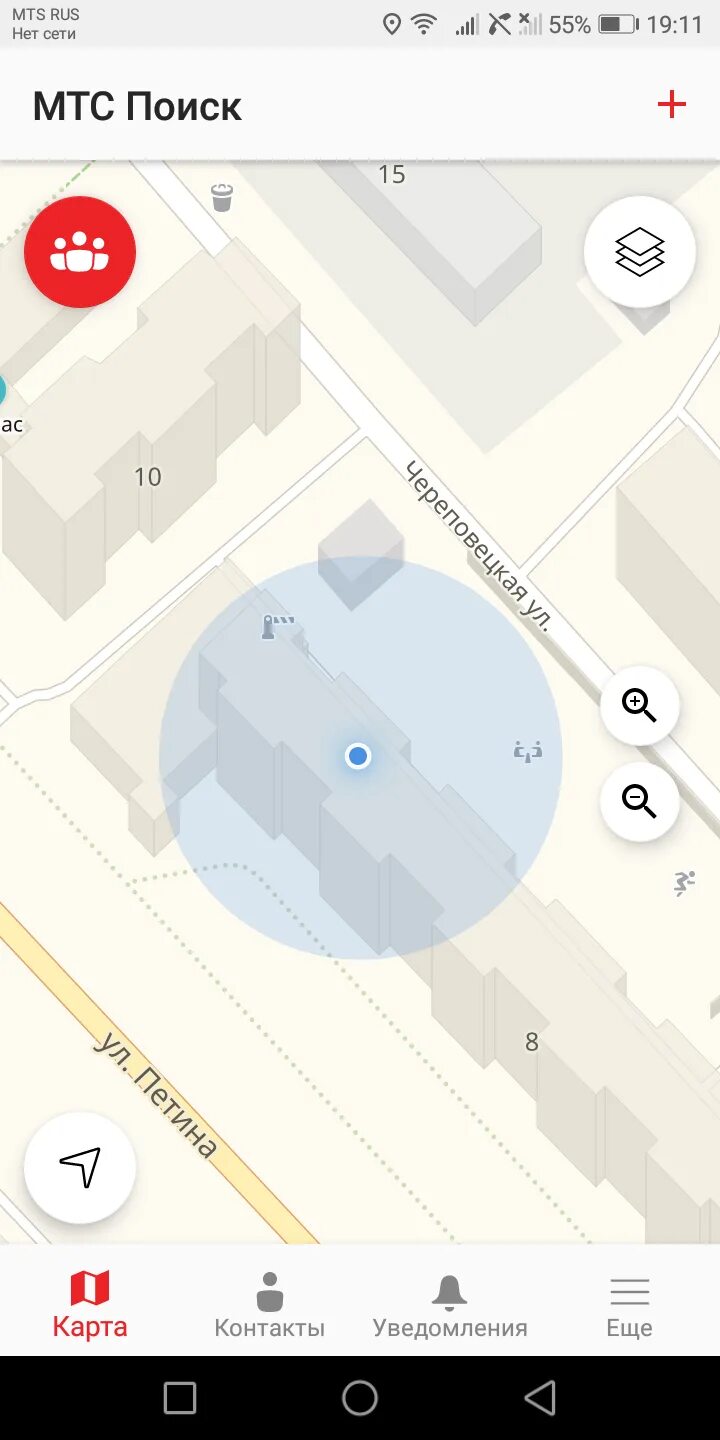Zoom out on the map
This screenshot has width=720, height=1440.
[x=640, y=802]
